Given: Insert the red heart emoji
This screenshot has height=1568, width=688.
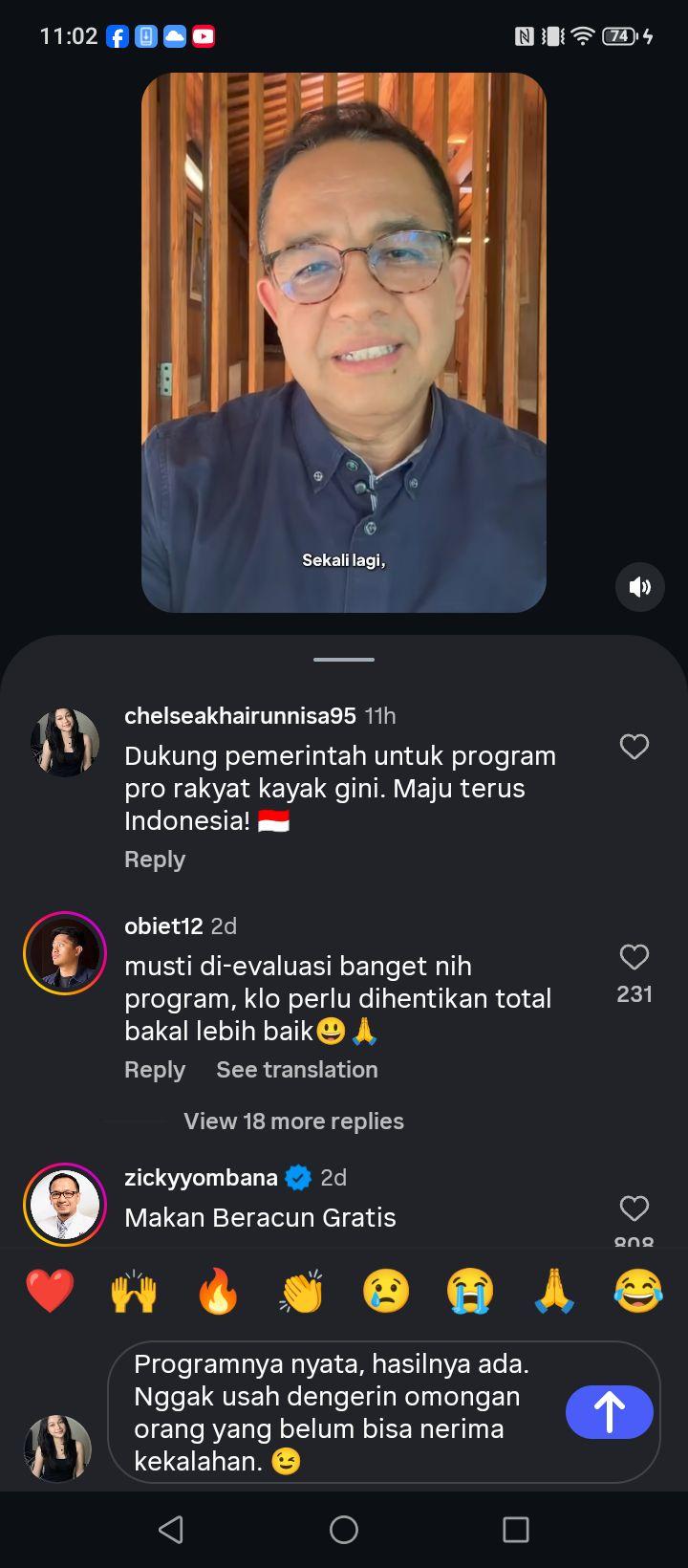Looking at the screenshot, I should (x=50, y=1292).
